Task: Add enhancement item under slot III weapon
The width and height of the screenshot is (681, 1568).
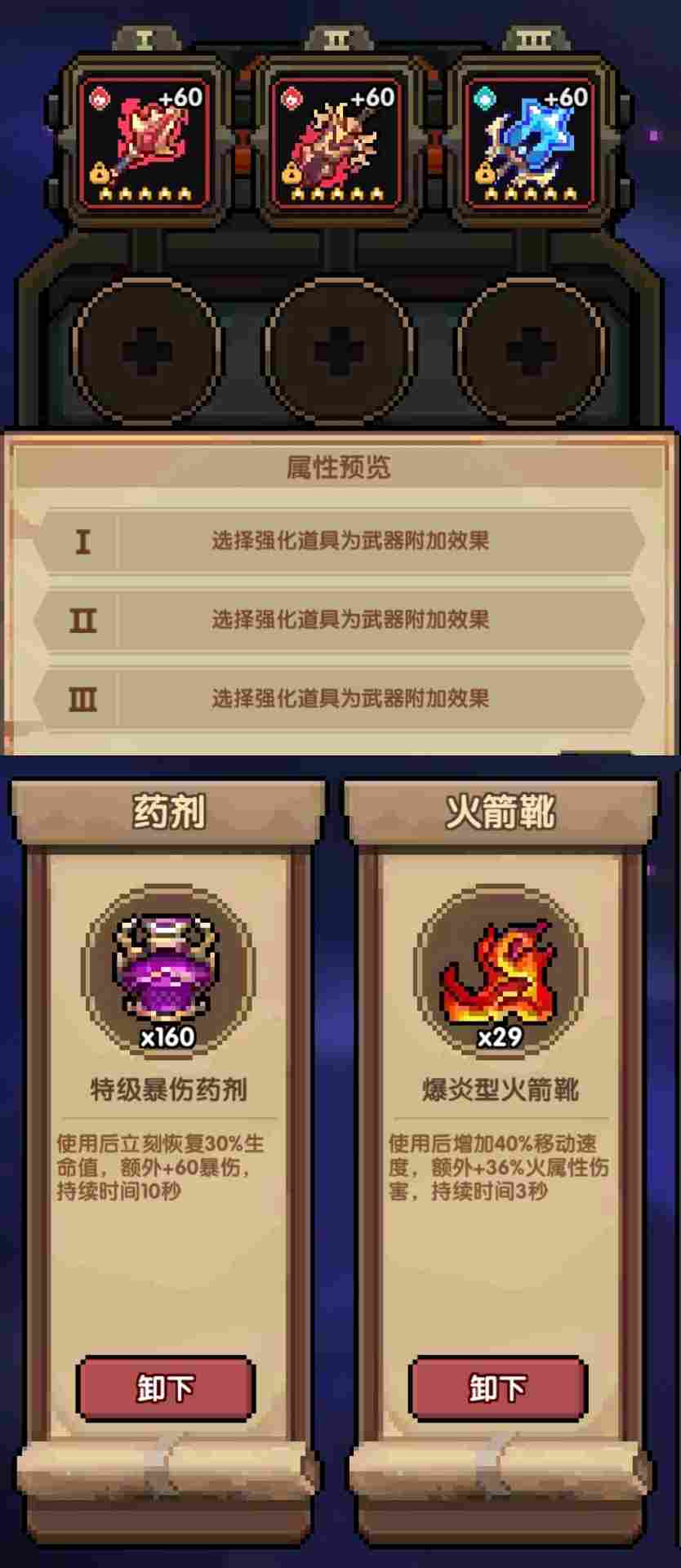Action: click(532, 352)
